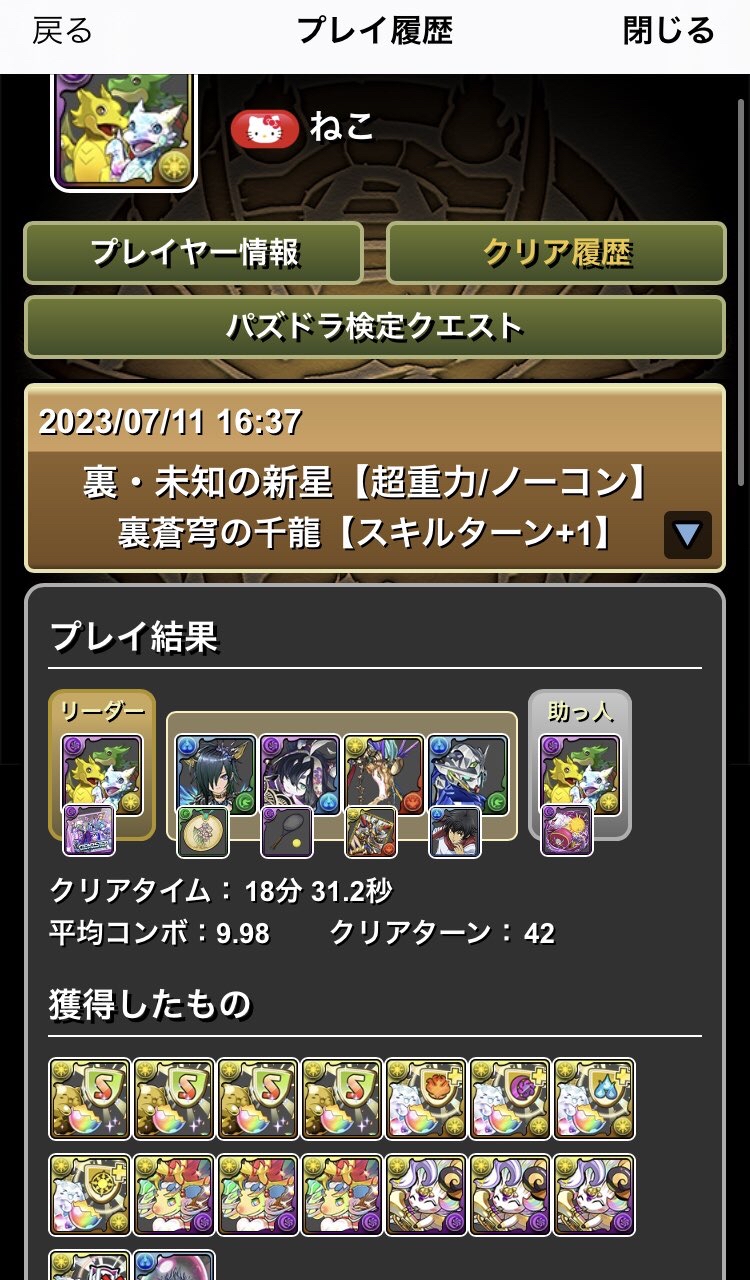This screenshot has width=750, height=1280.
Task: Open プレイヤー情報 tab
Action: click(x=194, y=253)
